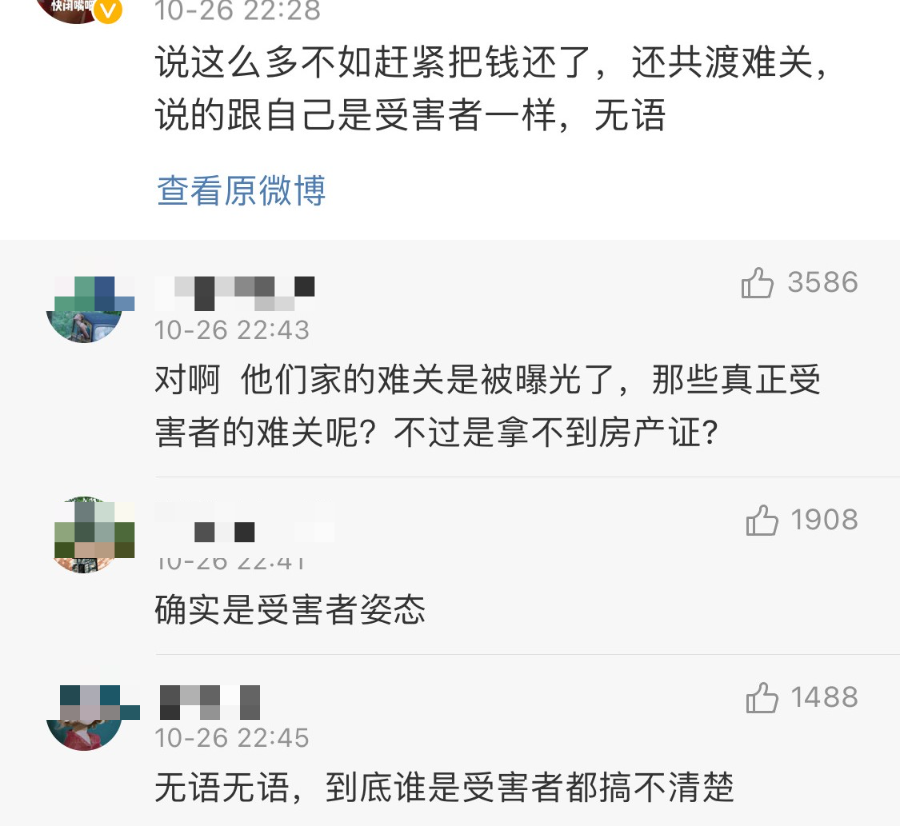Open the 查看原微博 link
The width and height of the screenshot is (900, 826).
click(241, 191)
